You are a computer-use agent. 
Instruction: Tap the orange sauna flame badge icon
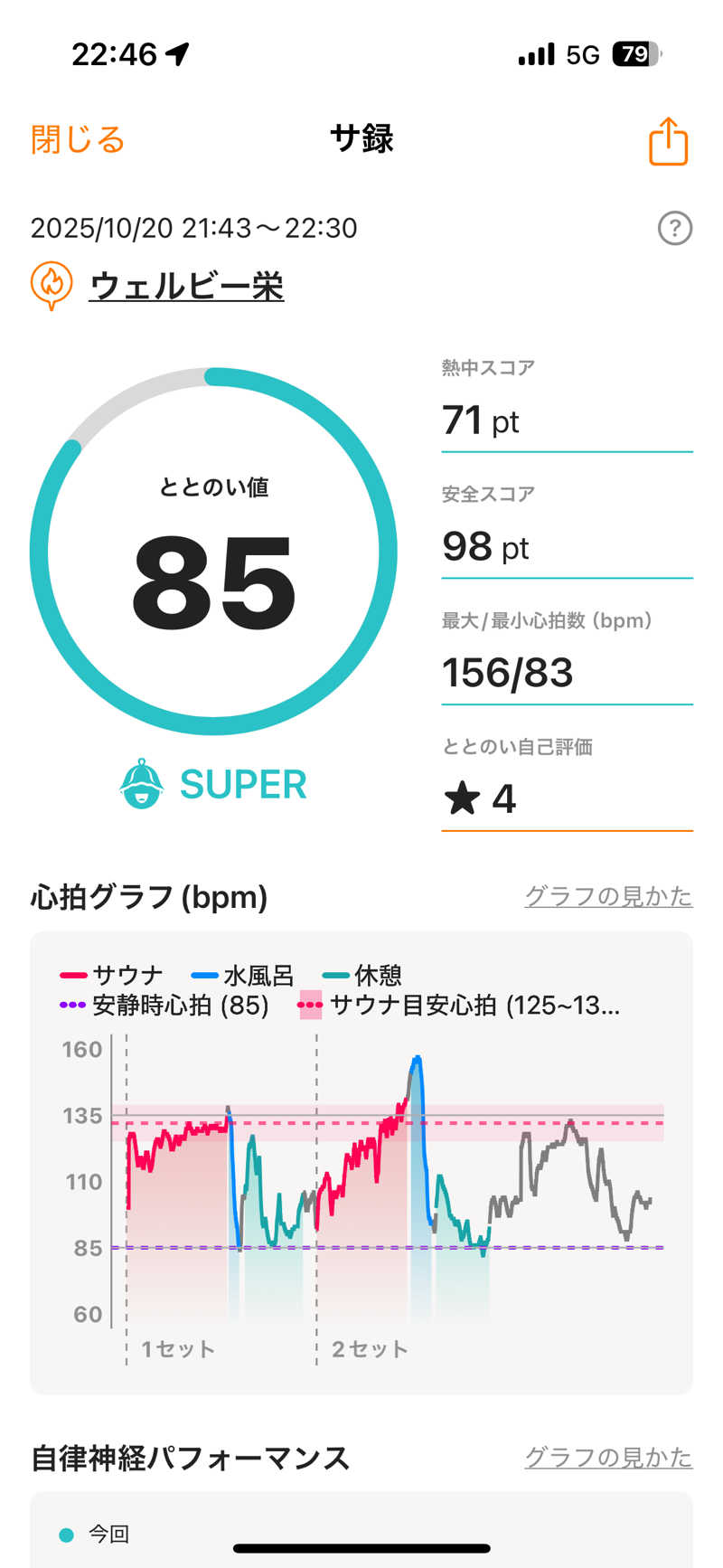point(51,285)
